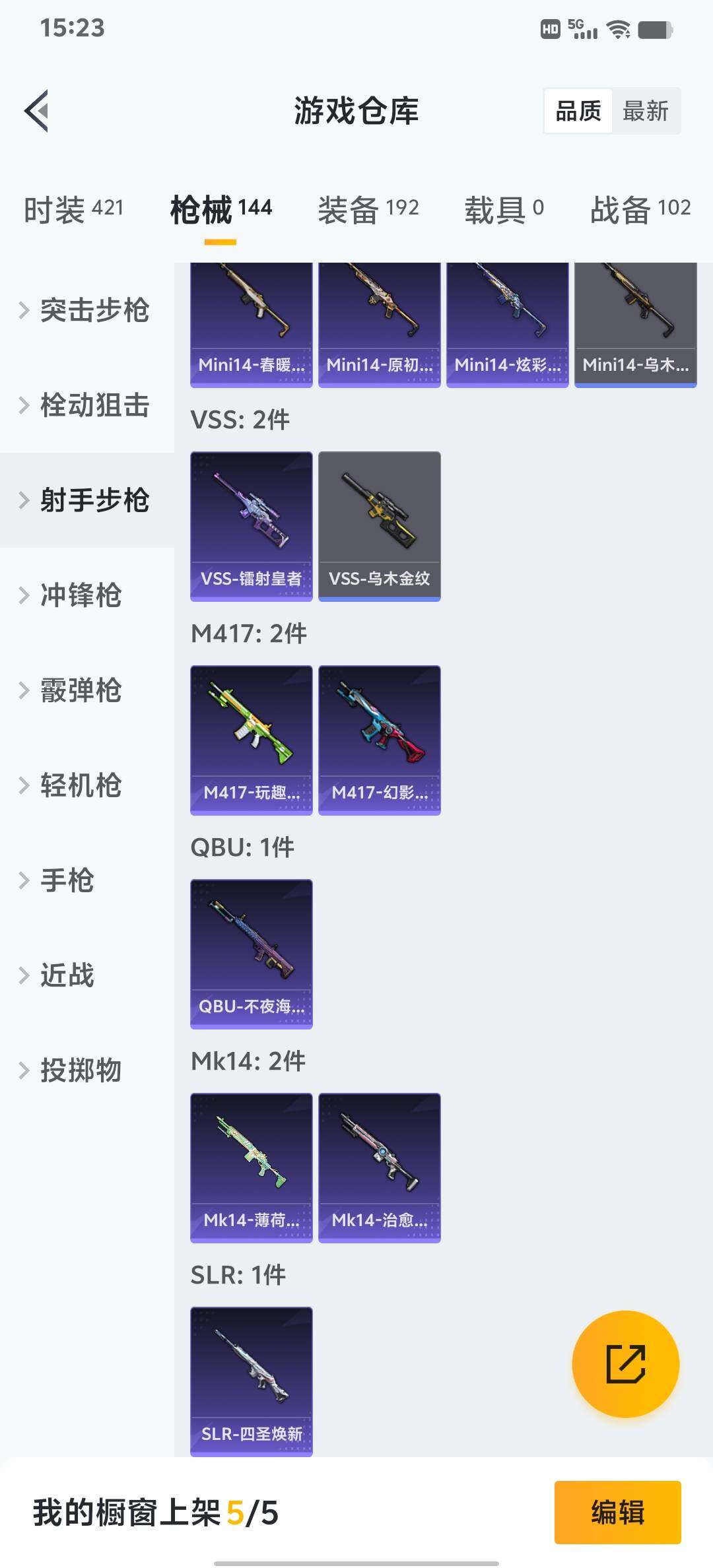
Task: Sort warehouse by 最新
Action: (645, 111)
